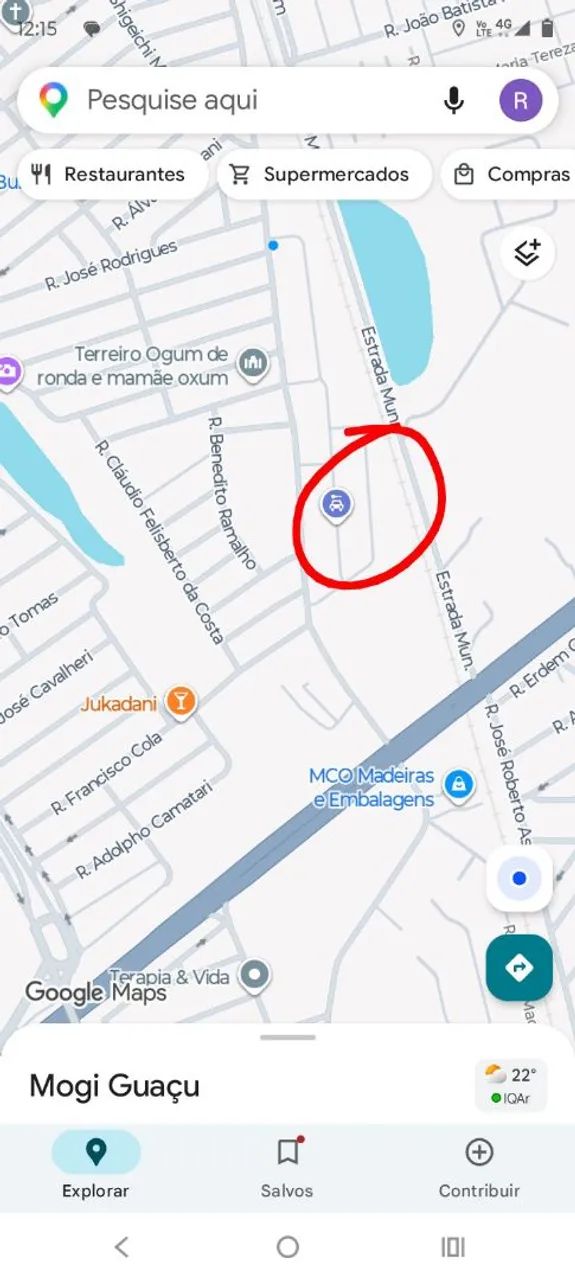Tap the Jukadani bar marker

tap(181, 702)
